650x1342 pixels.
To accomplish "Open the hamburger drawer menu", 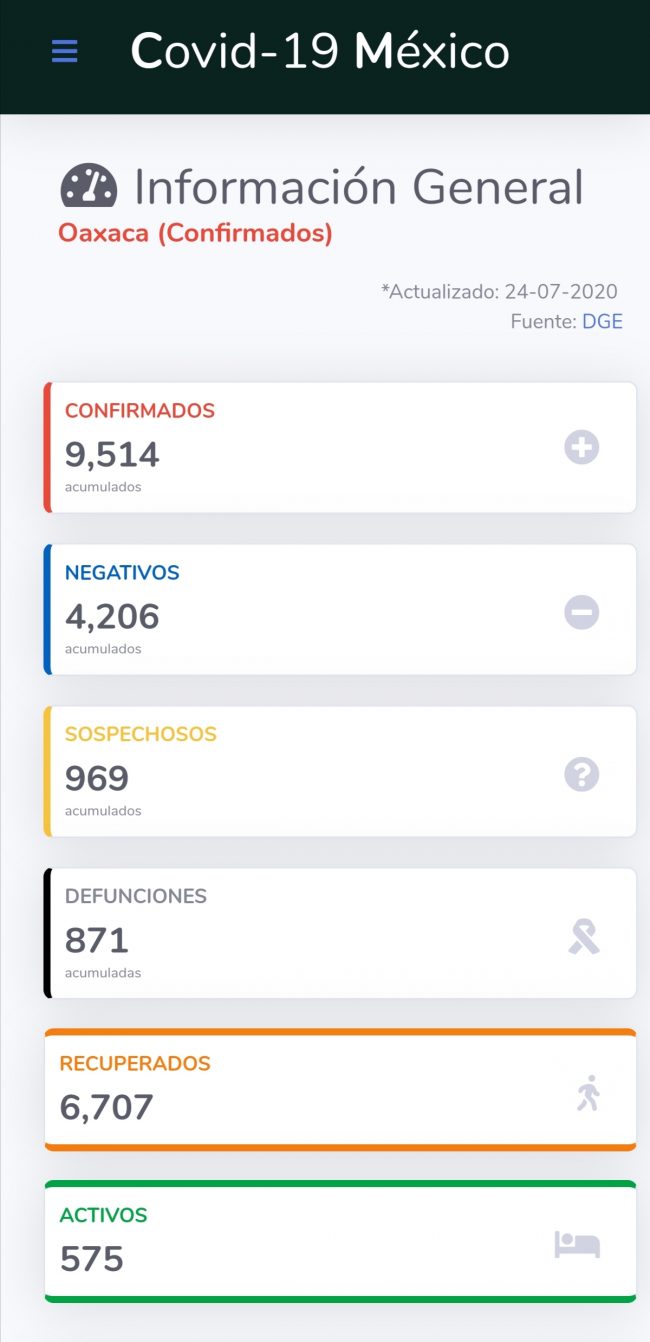I will 64,51.
